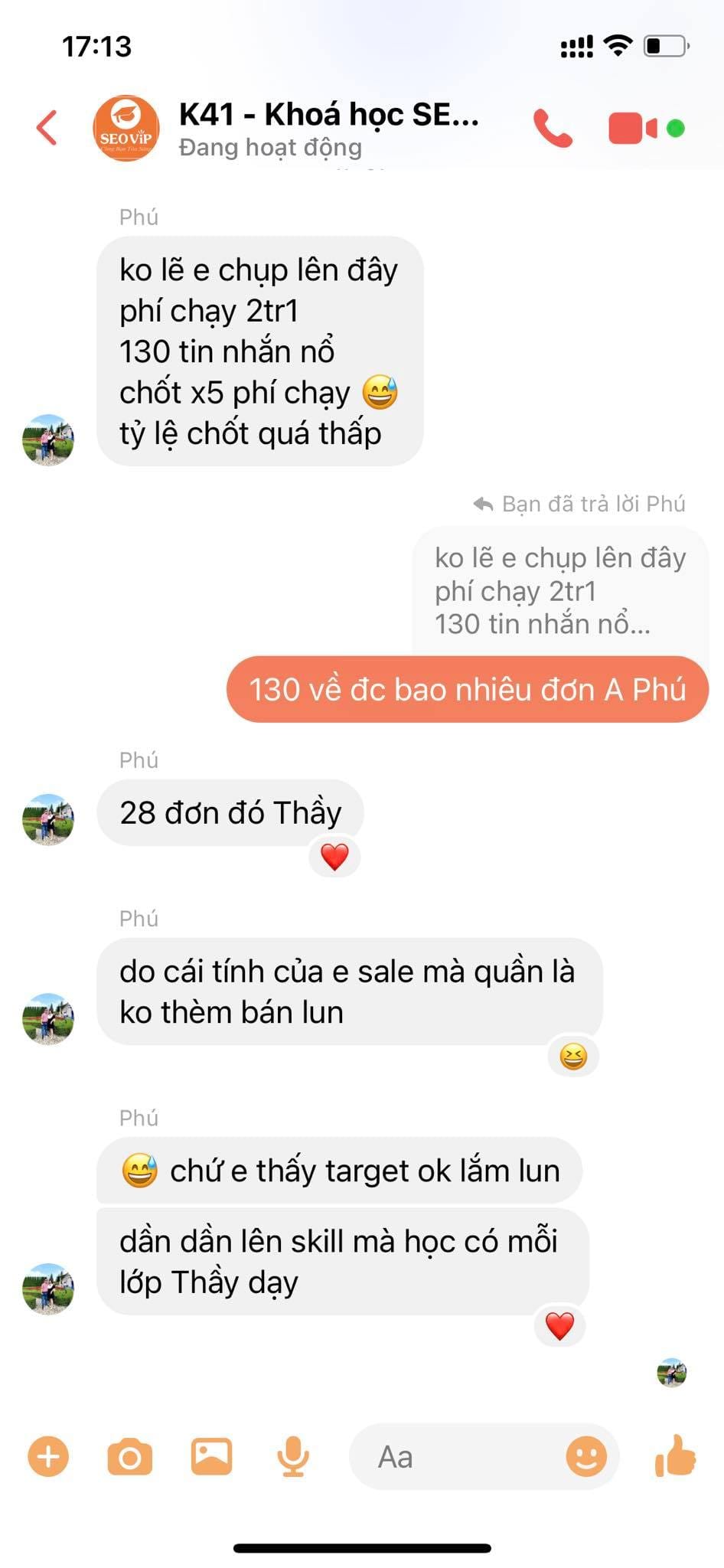Open the plus attachments menu

click(48, 1456)
